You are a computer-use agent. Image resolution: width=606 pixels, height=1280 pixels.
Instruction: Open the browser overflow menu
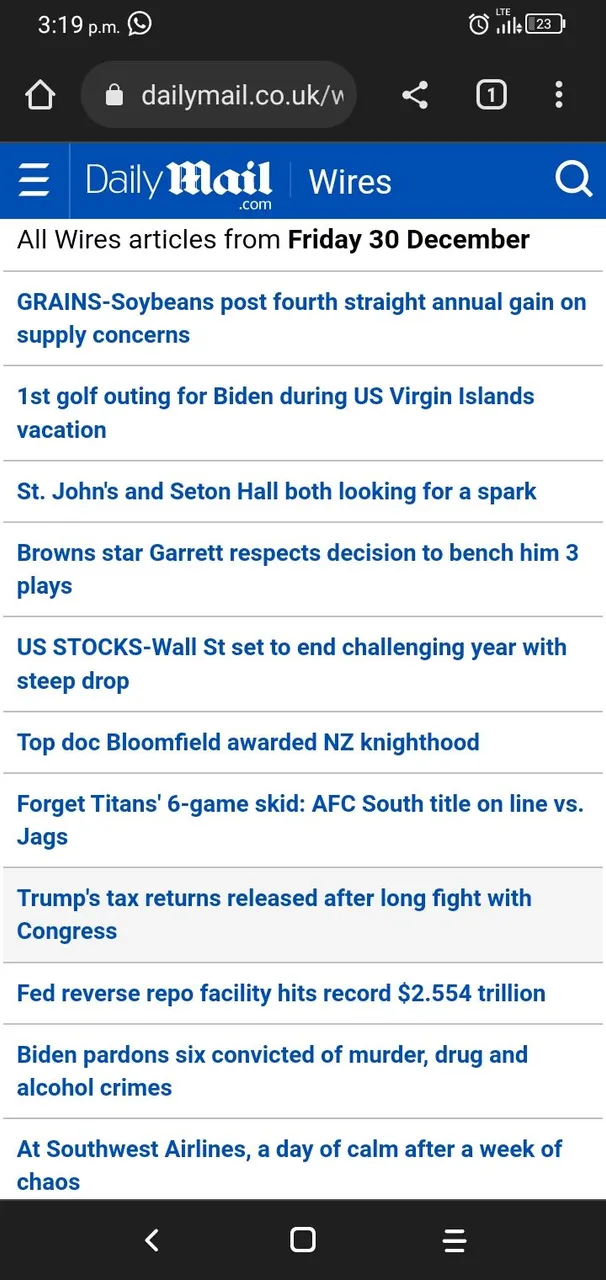[x=559, y=95]
